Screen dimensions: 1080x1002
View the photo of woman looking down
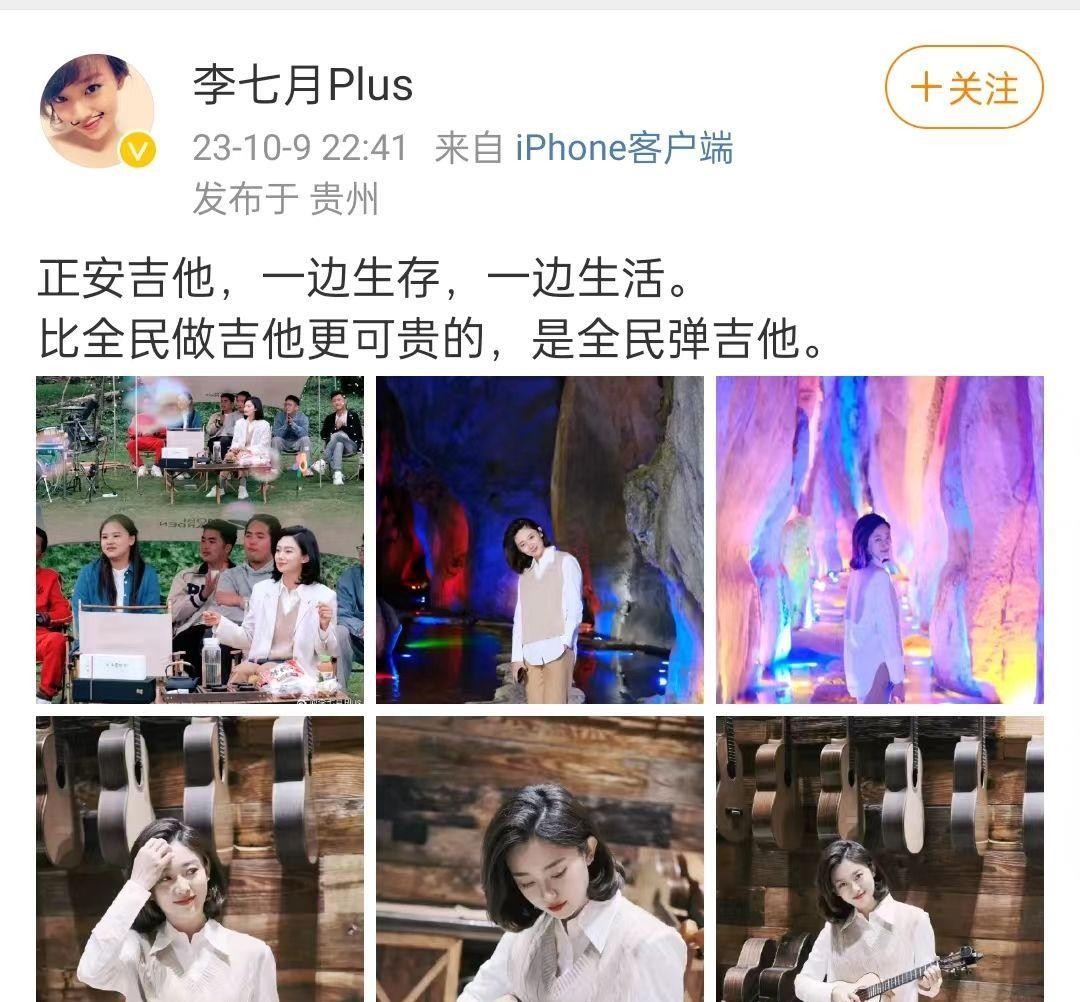coord(540,860)
